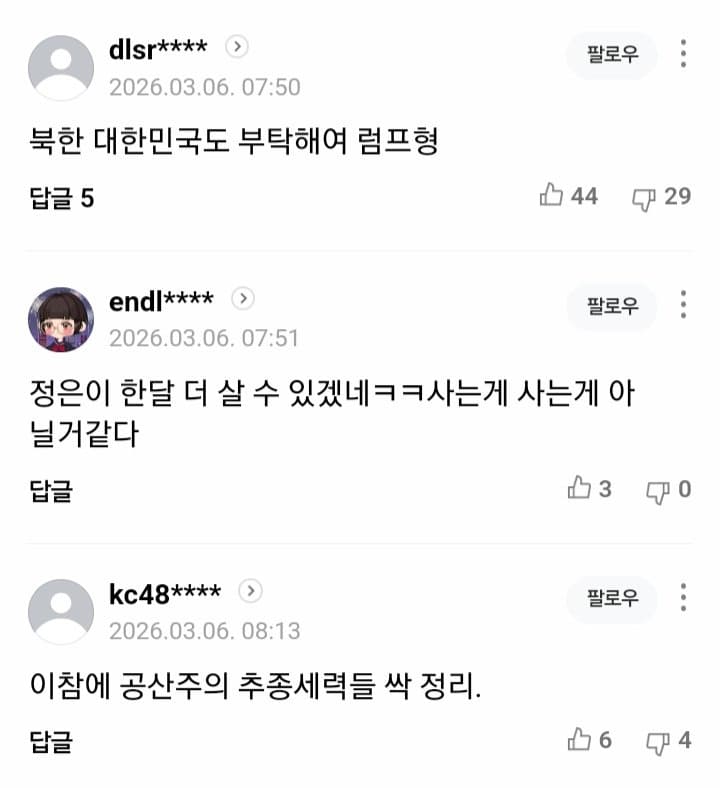This screenshot has height=788, width=720.
Task: Open overflow menu on dlsr**** comment
Action: [x=683, y=54]
